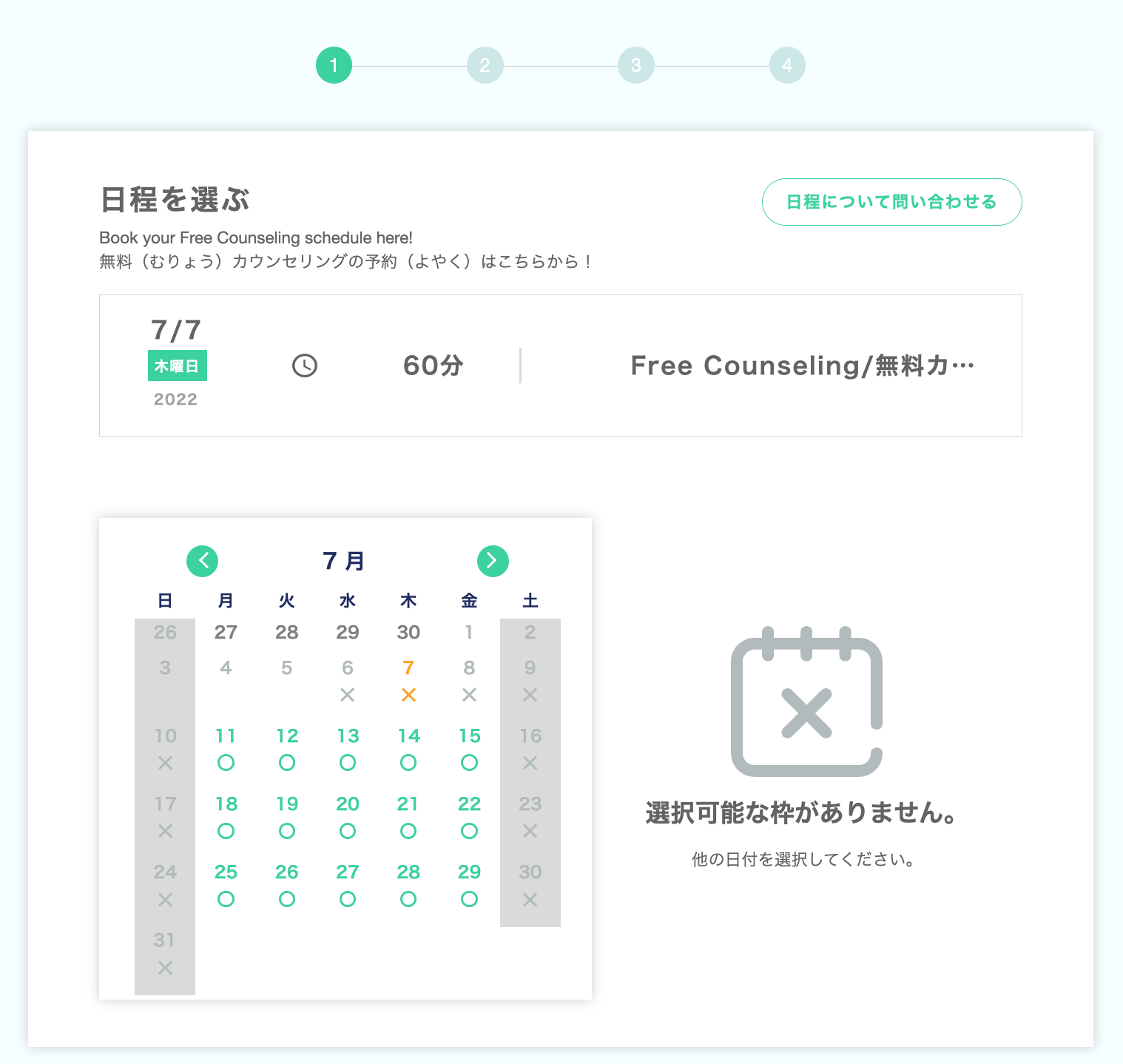The height and width of the screenshot is (1064, 1123).
Task: Select July 18 date
Action: pyautogui.click(x=226, y=816)
